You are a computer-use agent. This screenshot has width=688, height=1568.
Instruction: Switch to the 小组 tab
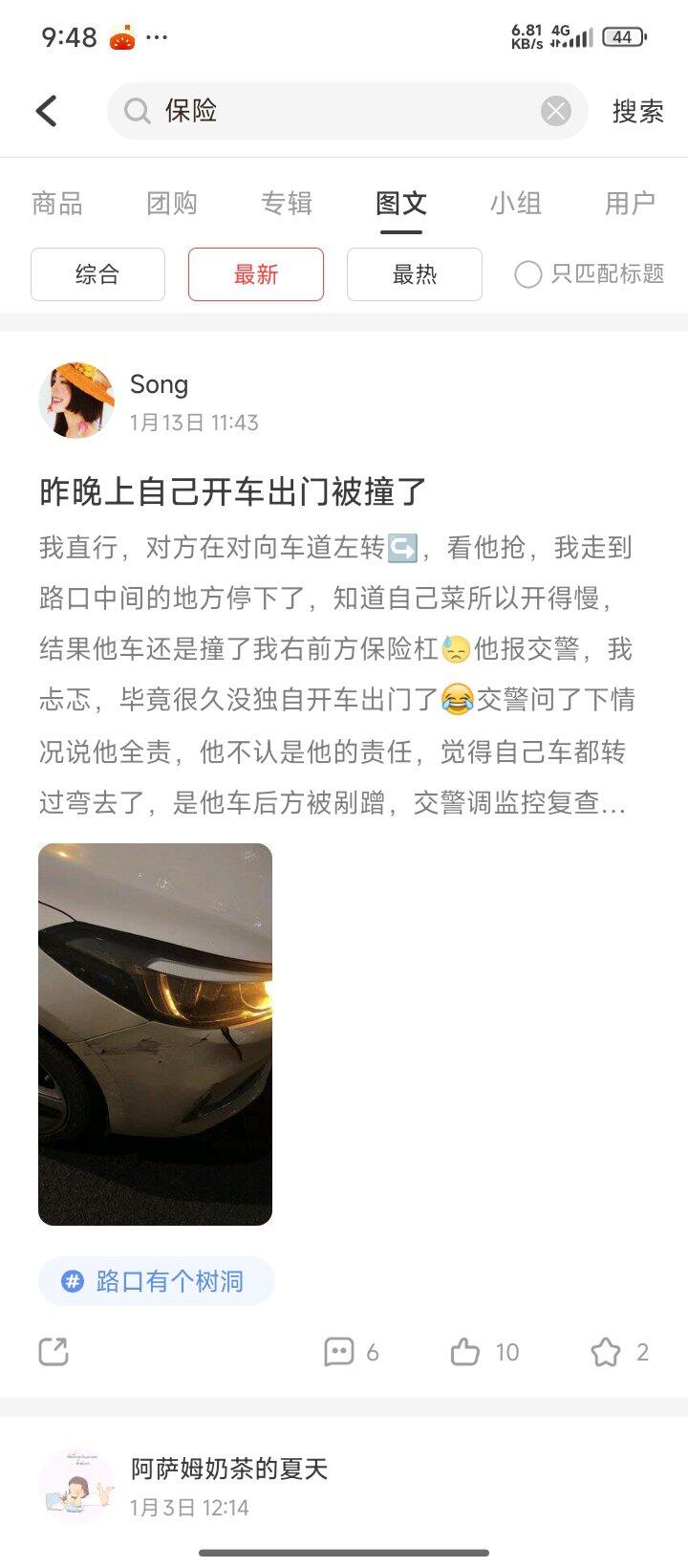tap(517, 204)
